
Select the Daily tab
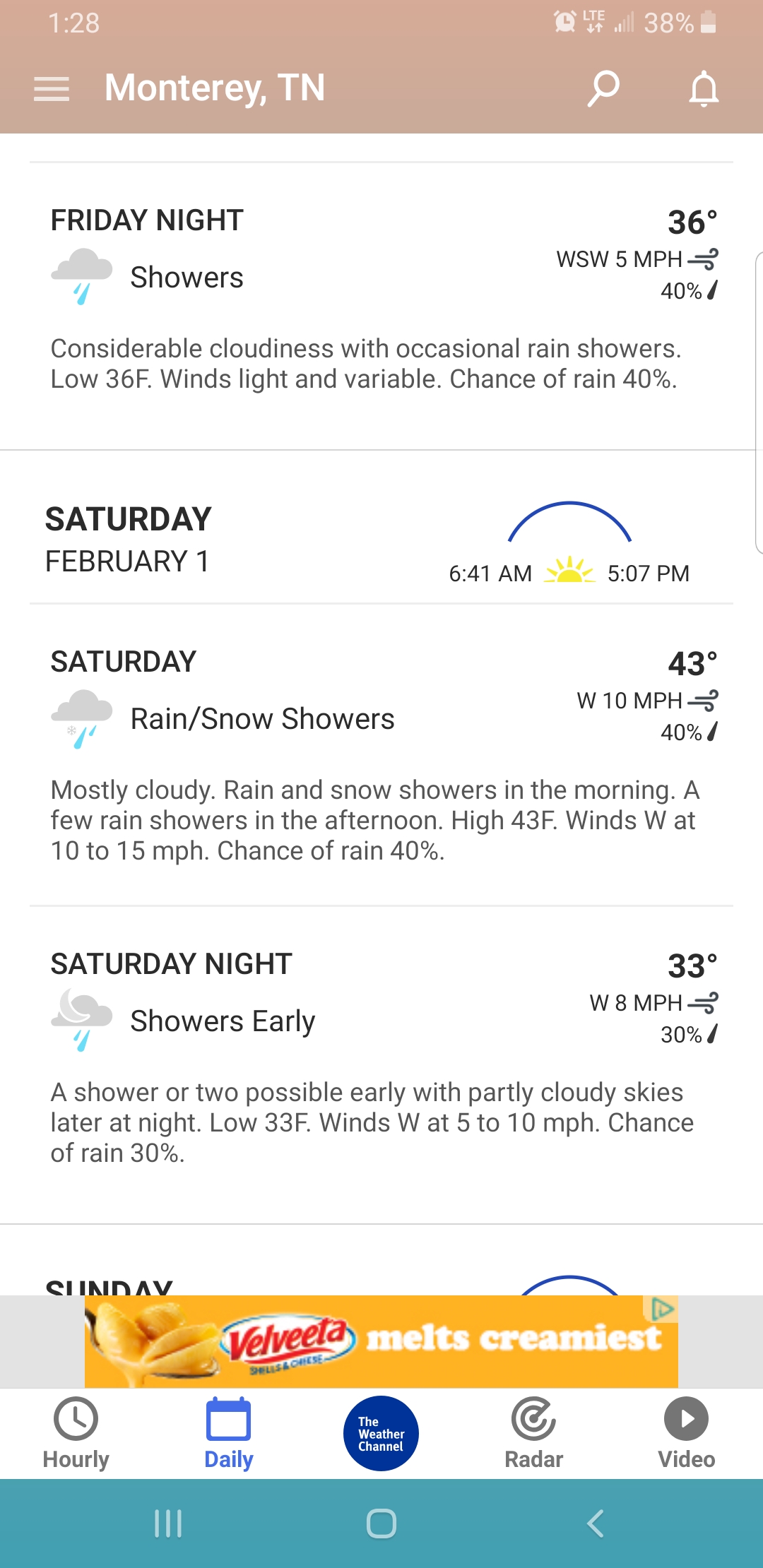(x=228, y=1434)
